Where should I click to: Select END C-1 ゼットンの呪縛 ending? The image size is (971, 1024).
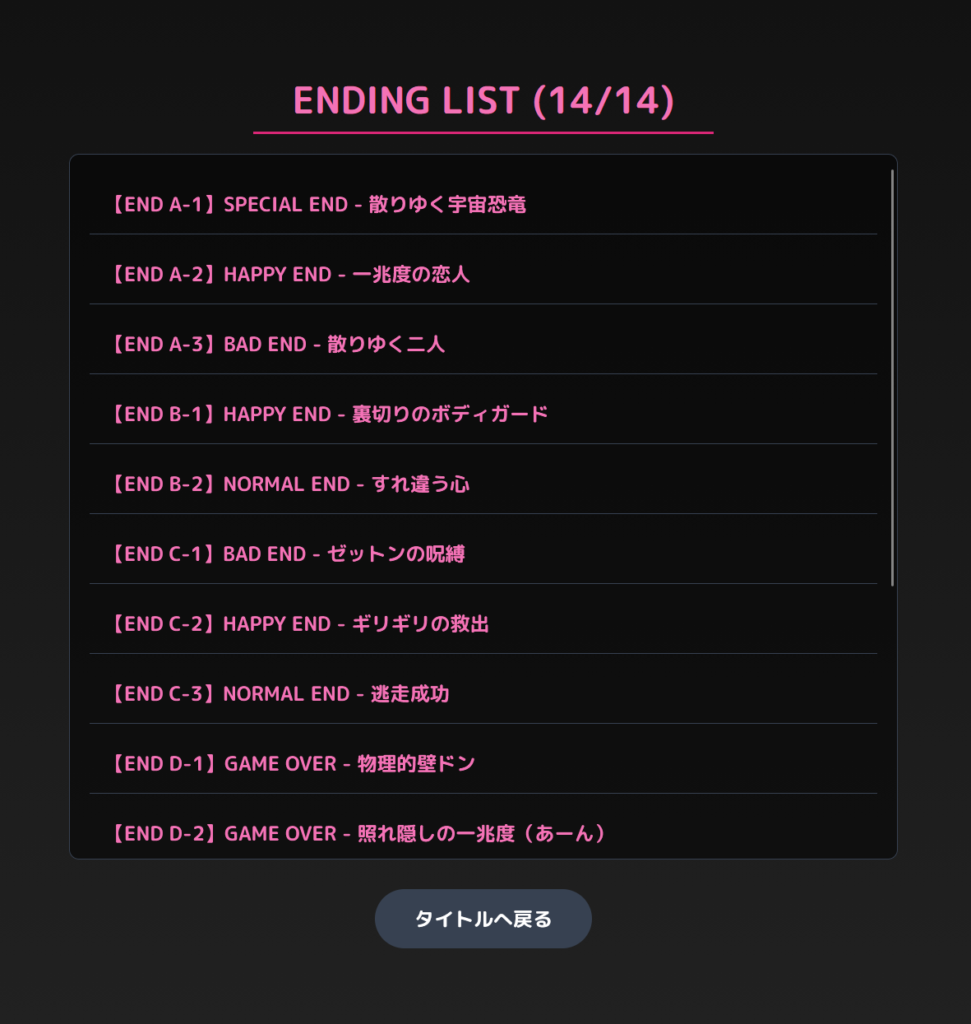(x=287, y=554)
